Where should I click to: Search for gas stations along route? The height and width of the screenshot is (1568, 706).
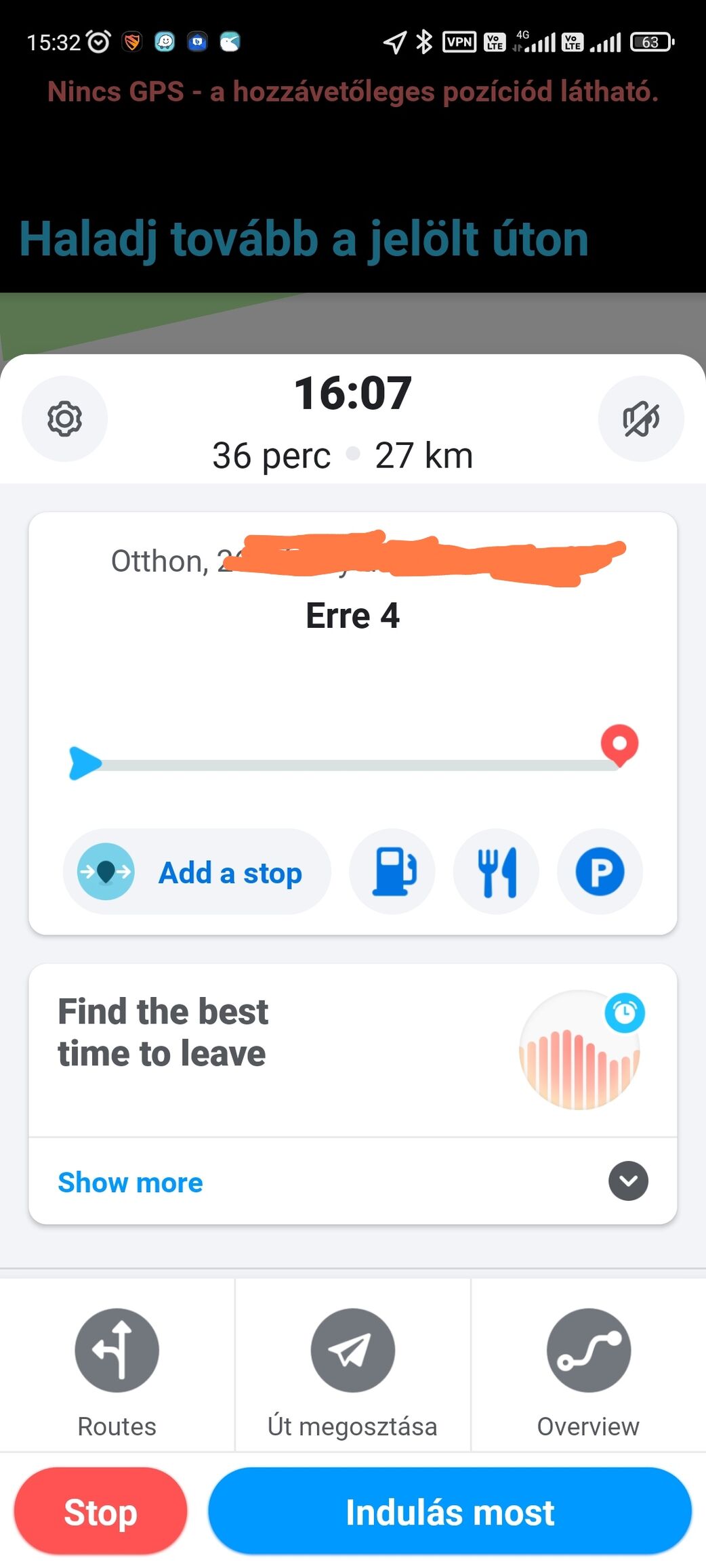(392, 872)
